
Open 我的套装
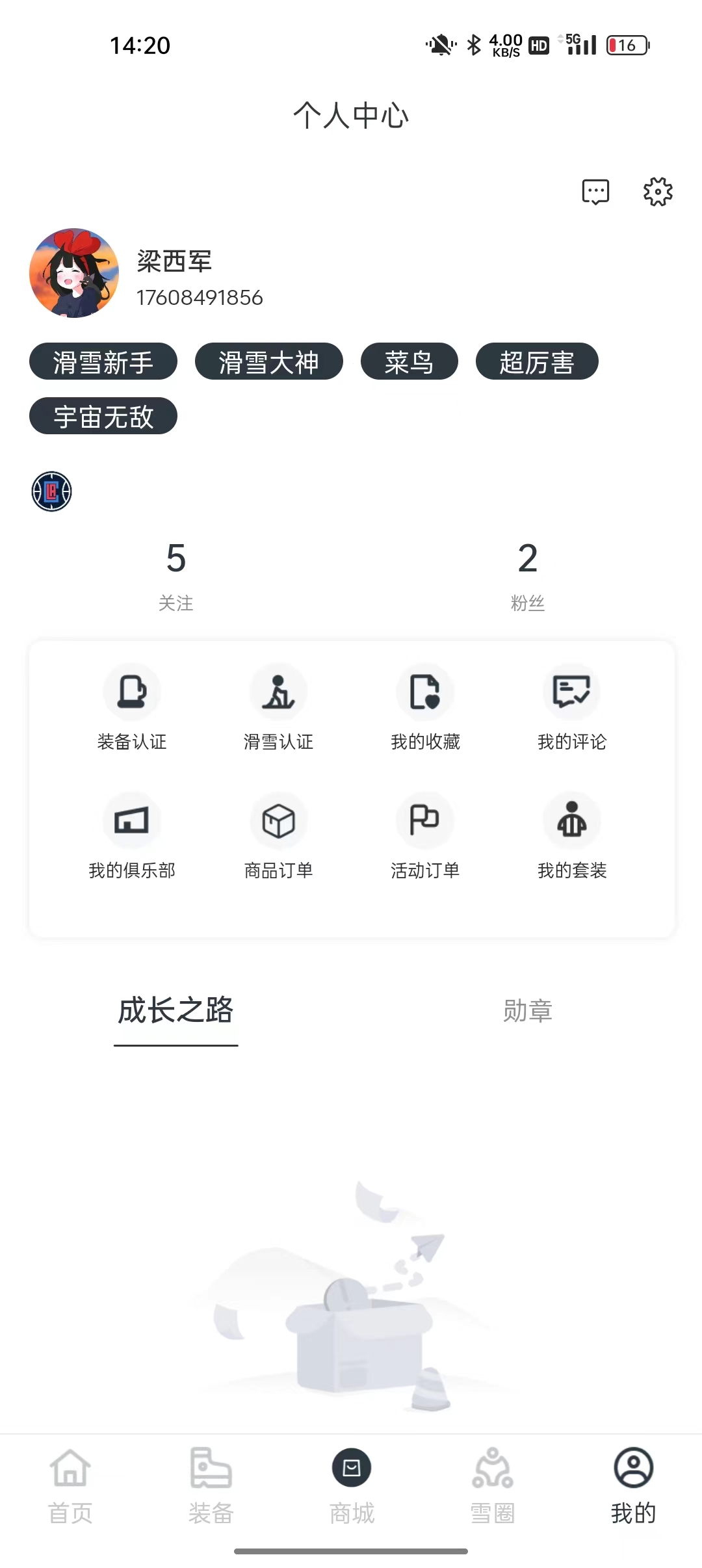pos(572,836)
